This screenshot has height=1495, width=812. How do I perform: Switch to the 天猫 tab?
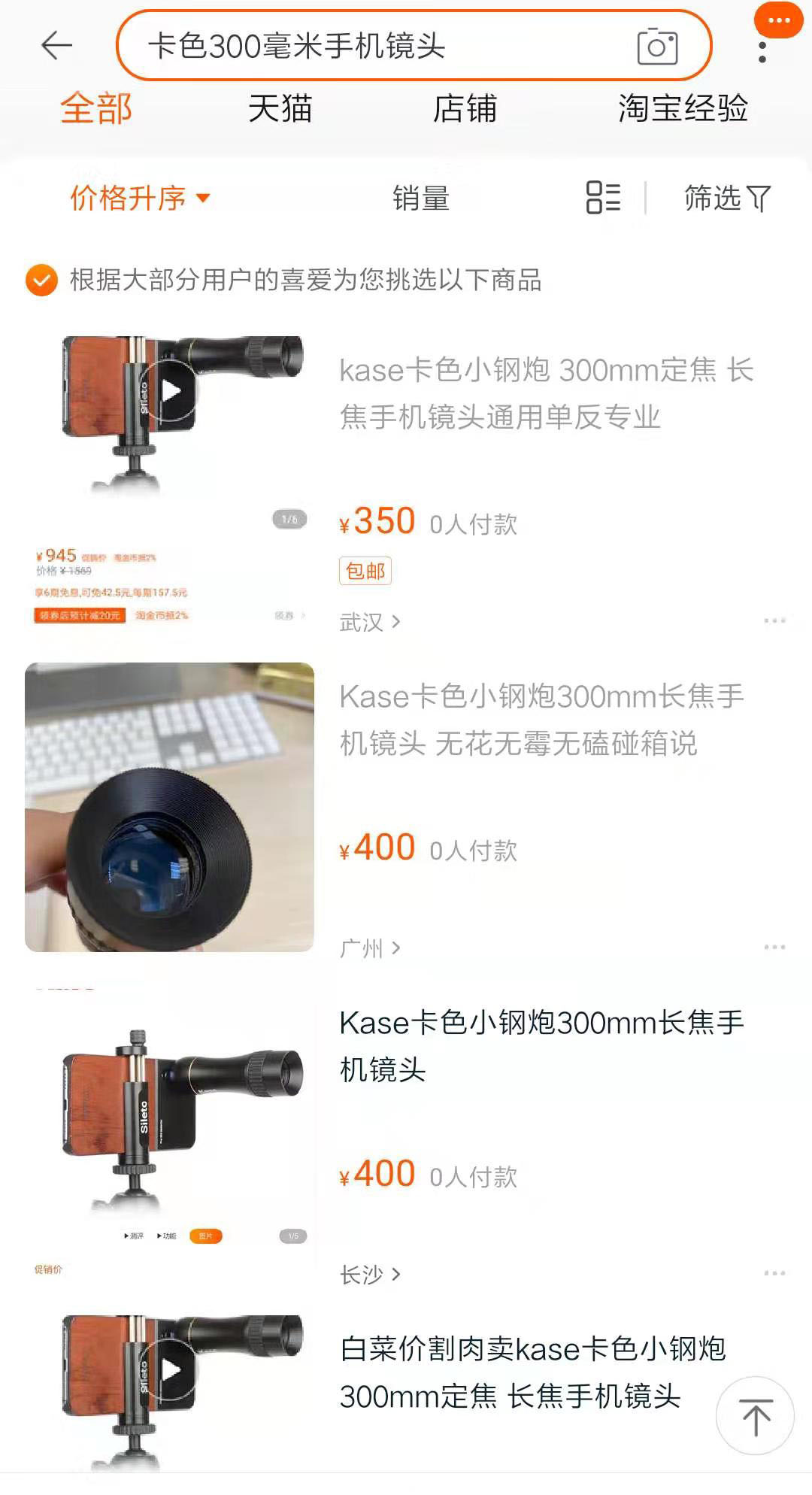coord(282,109)
